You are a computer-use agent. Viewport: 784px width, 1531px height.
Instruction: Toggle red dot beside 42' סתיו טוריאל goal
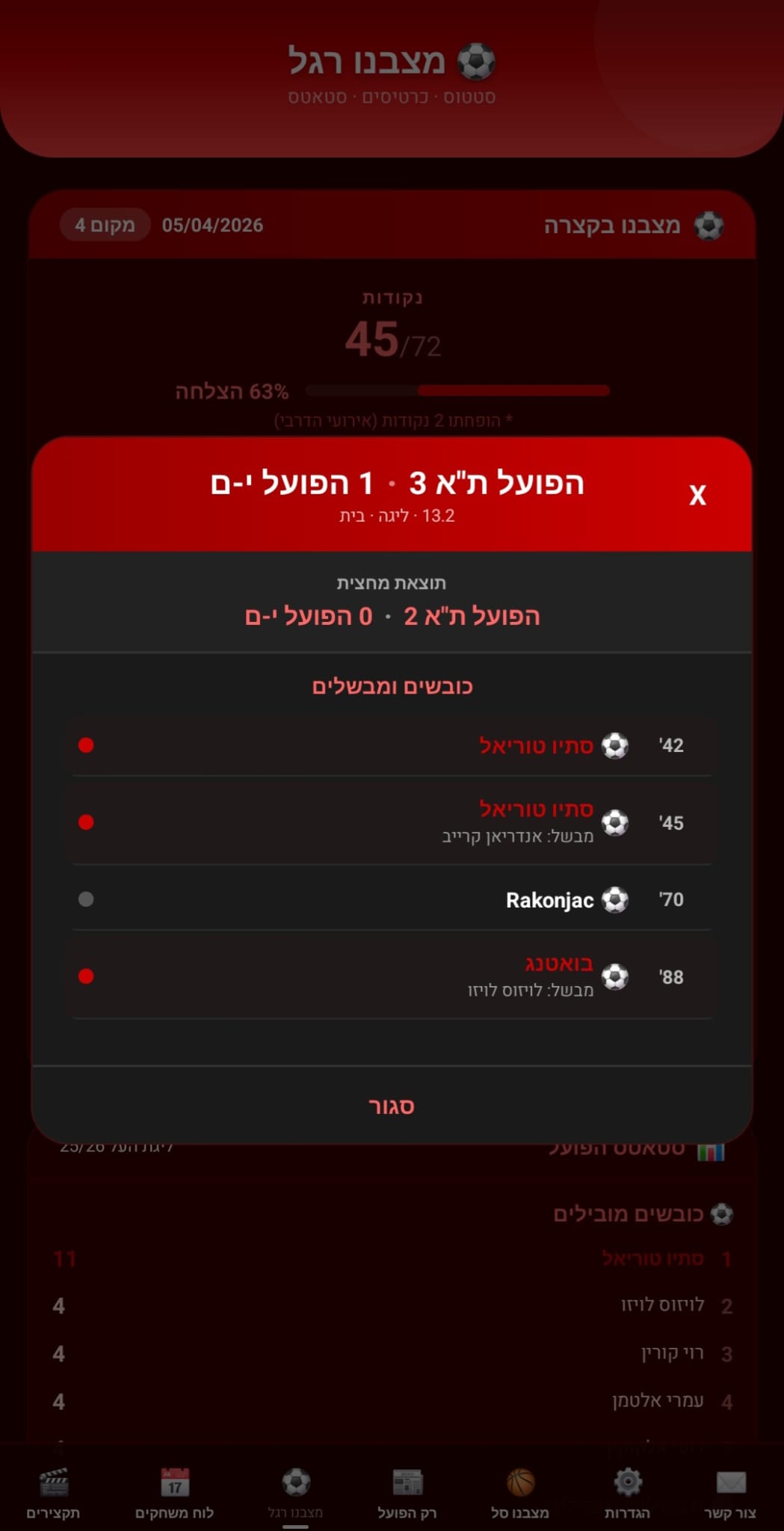[87, 745]
